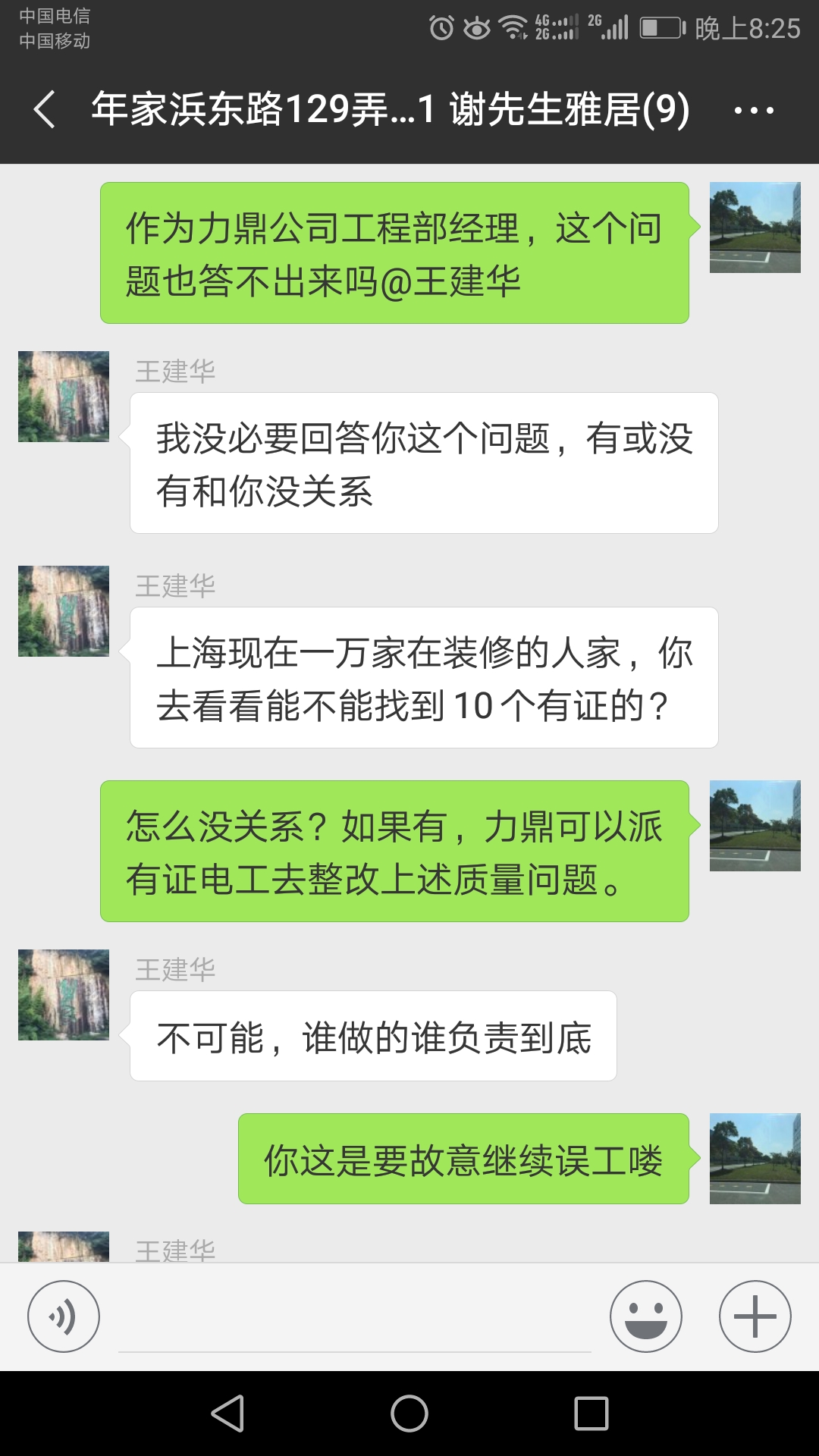The image size is (819, 1456).
Task: Open recent apps overview
Action: (x=591, y=1414)
